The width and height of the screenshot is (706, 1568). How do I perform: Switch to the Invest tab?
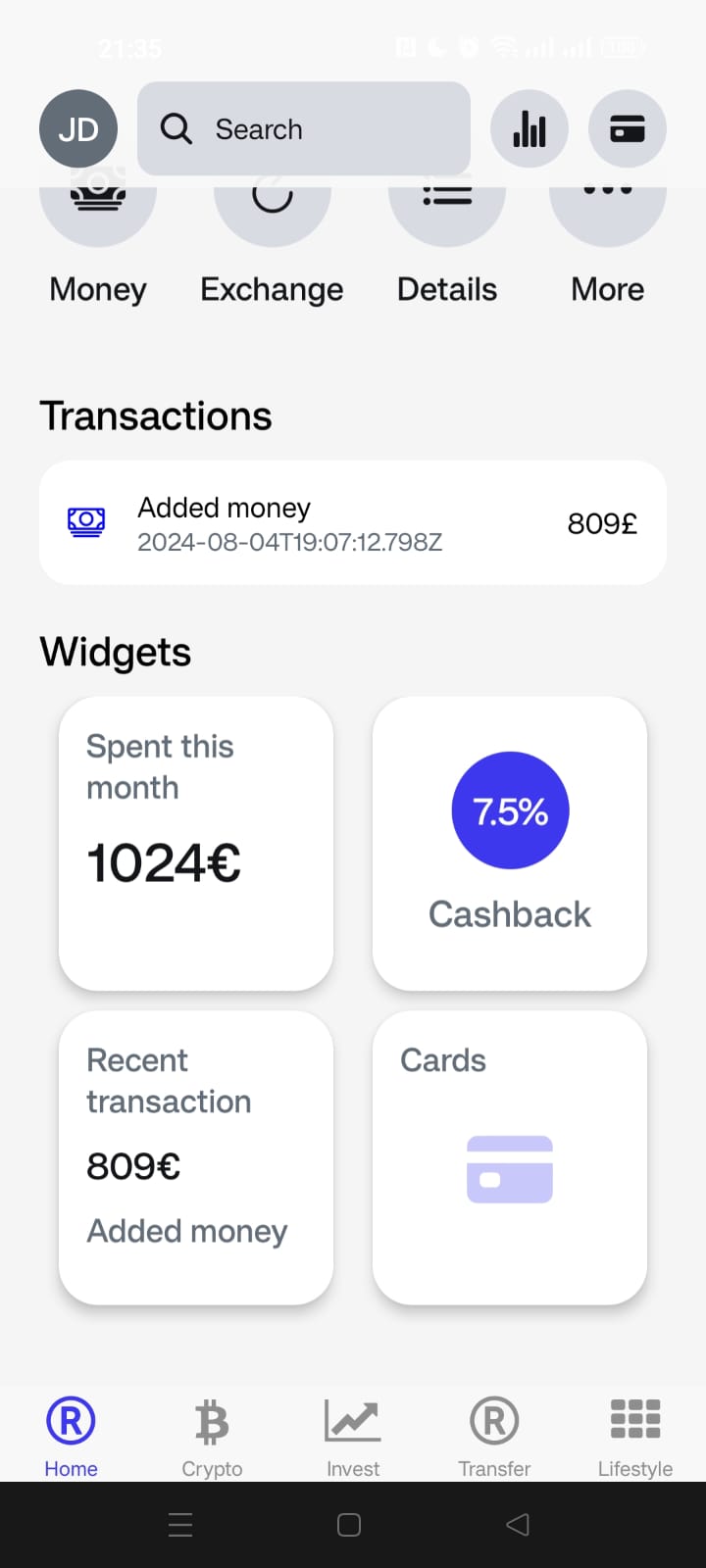[x=353, y=1436]
